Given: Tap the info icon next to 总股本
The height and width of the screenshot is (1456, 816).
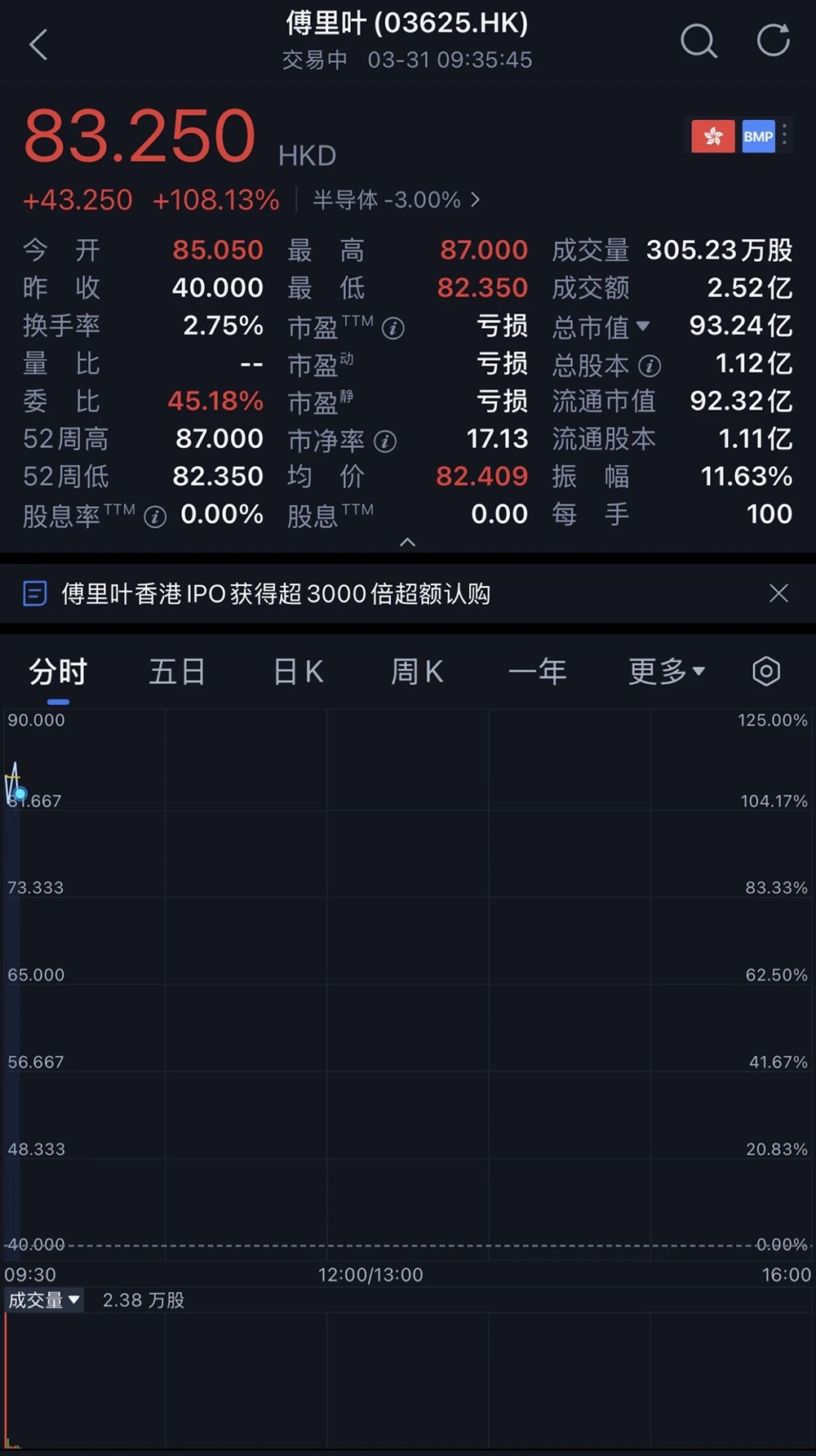Looking at the screenshot, I should [650, 366].
